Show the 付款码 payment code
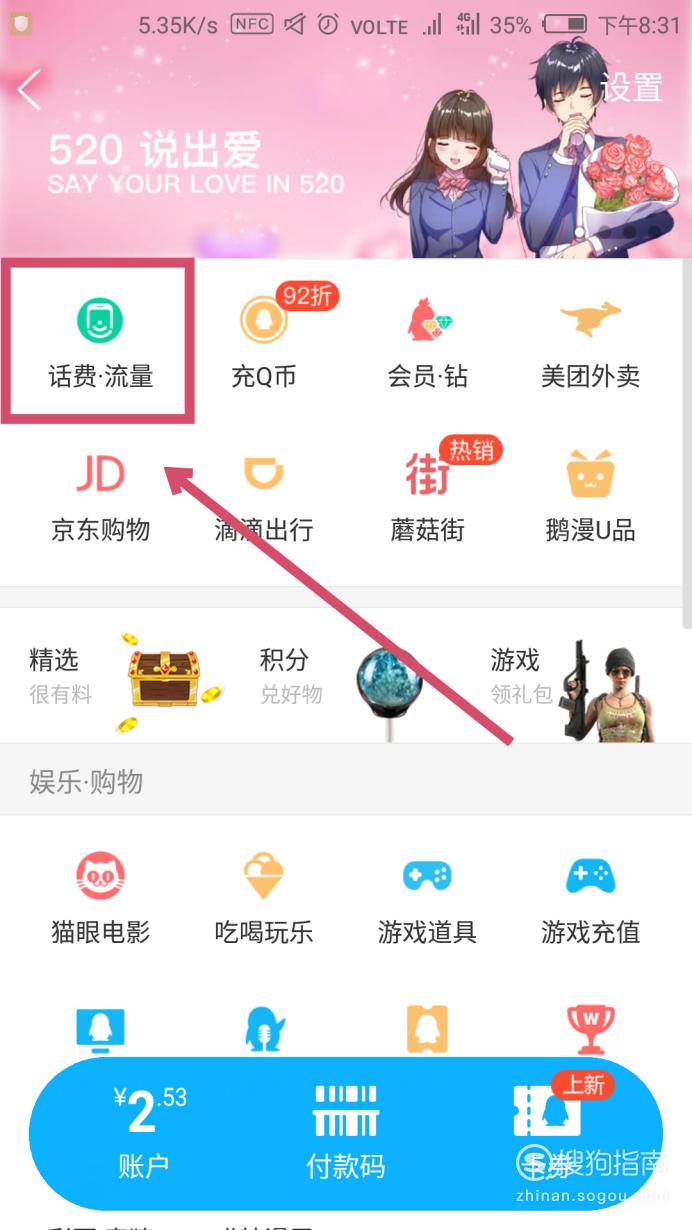This screenshot has height=1230, width=692. 345,1132
